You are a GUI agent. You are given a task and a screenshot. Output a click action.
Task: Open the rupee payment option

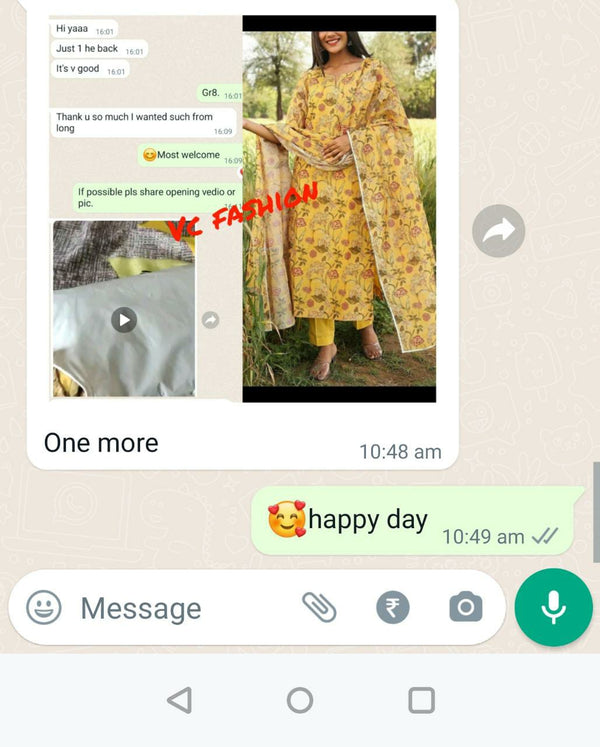(393, 607)
